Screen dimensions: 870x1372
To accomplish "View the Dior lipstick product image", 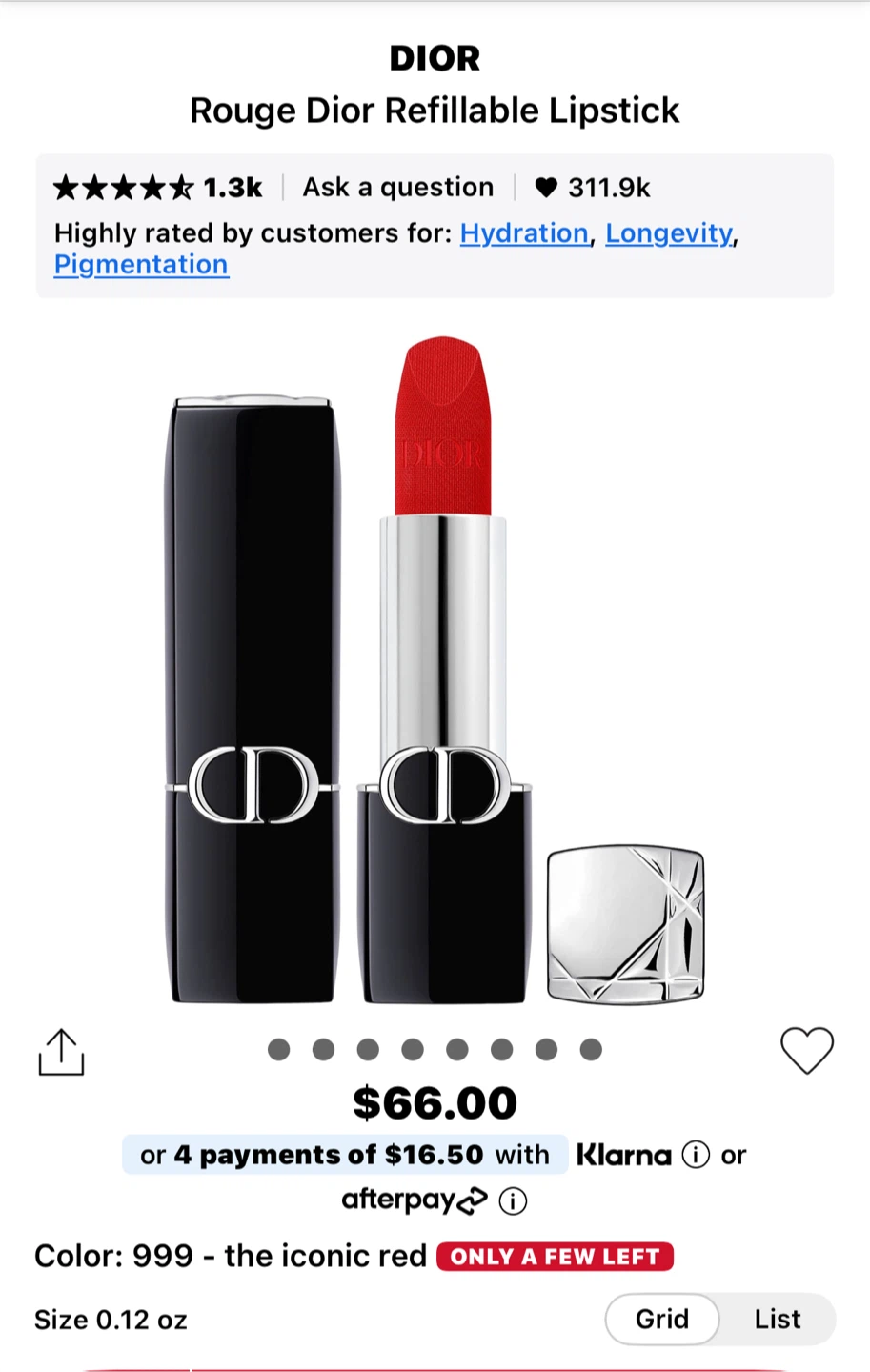I will tap(435, 667).
